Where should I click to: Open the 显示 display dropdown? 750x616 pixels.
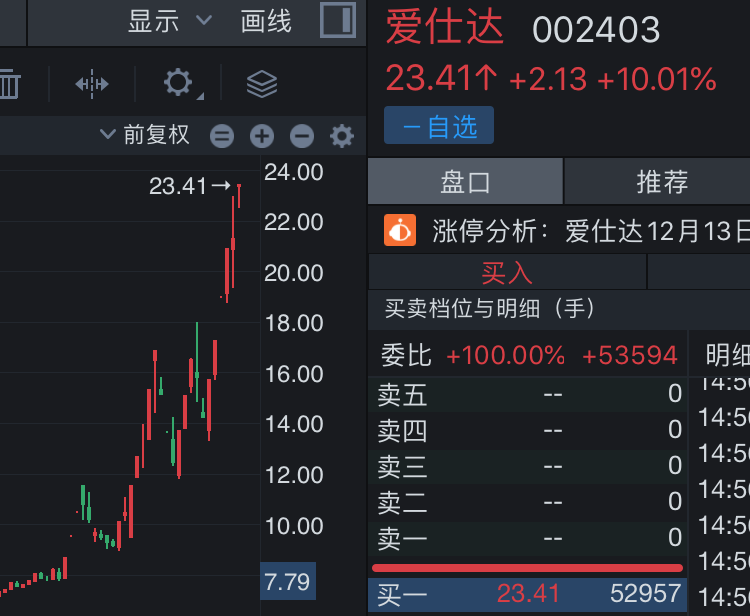point(169,21)
